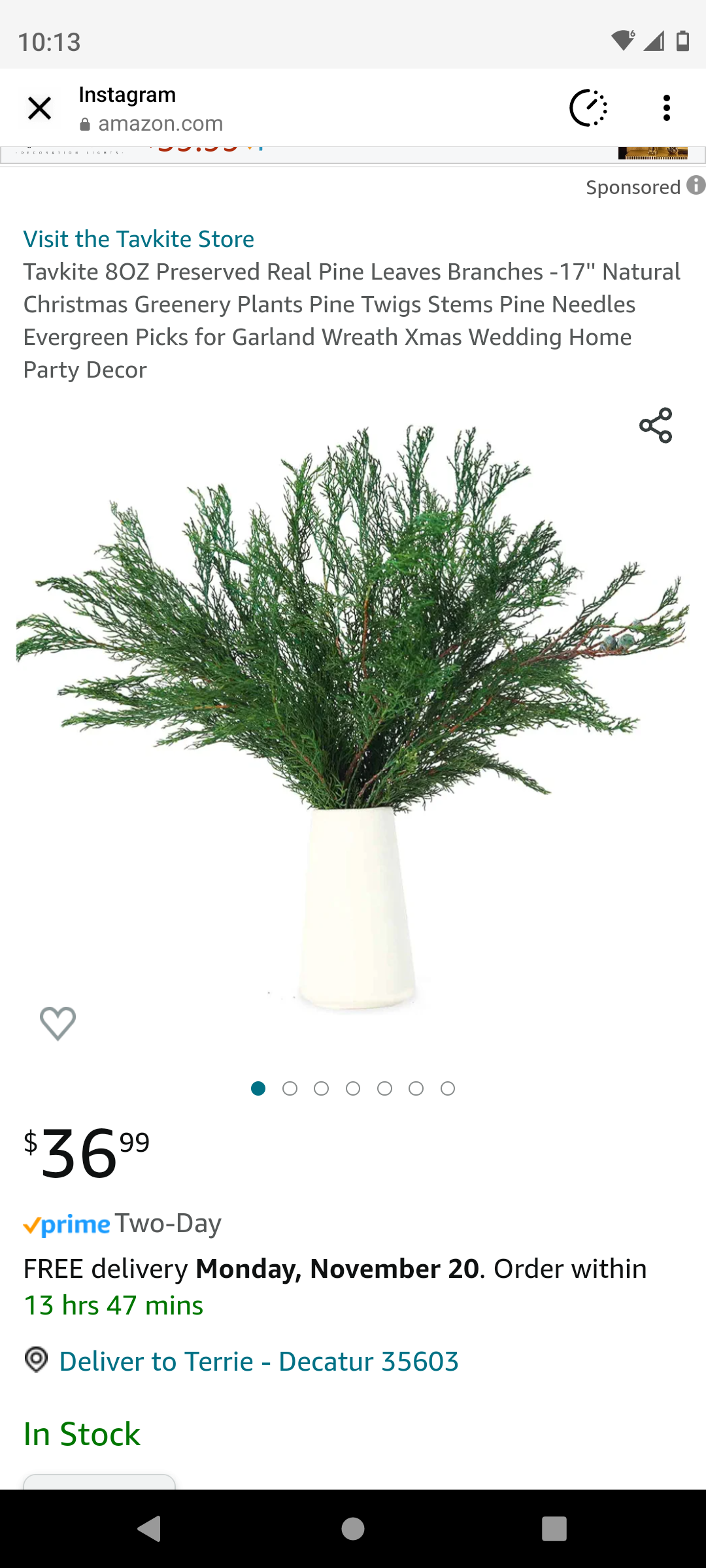This screenshot has width=706, height=1568.
Task: Go to the home screen
Action: click(x=353, y=1529)
